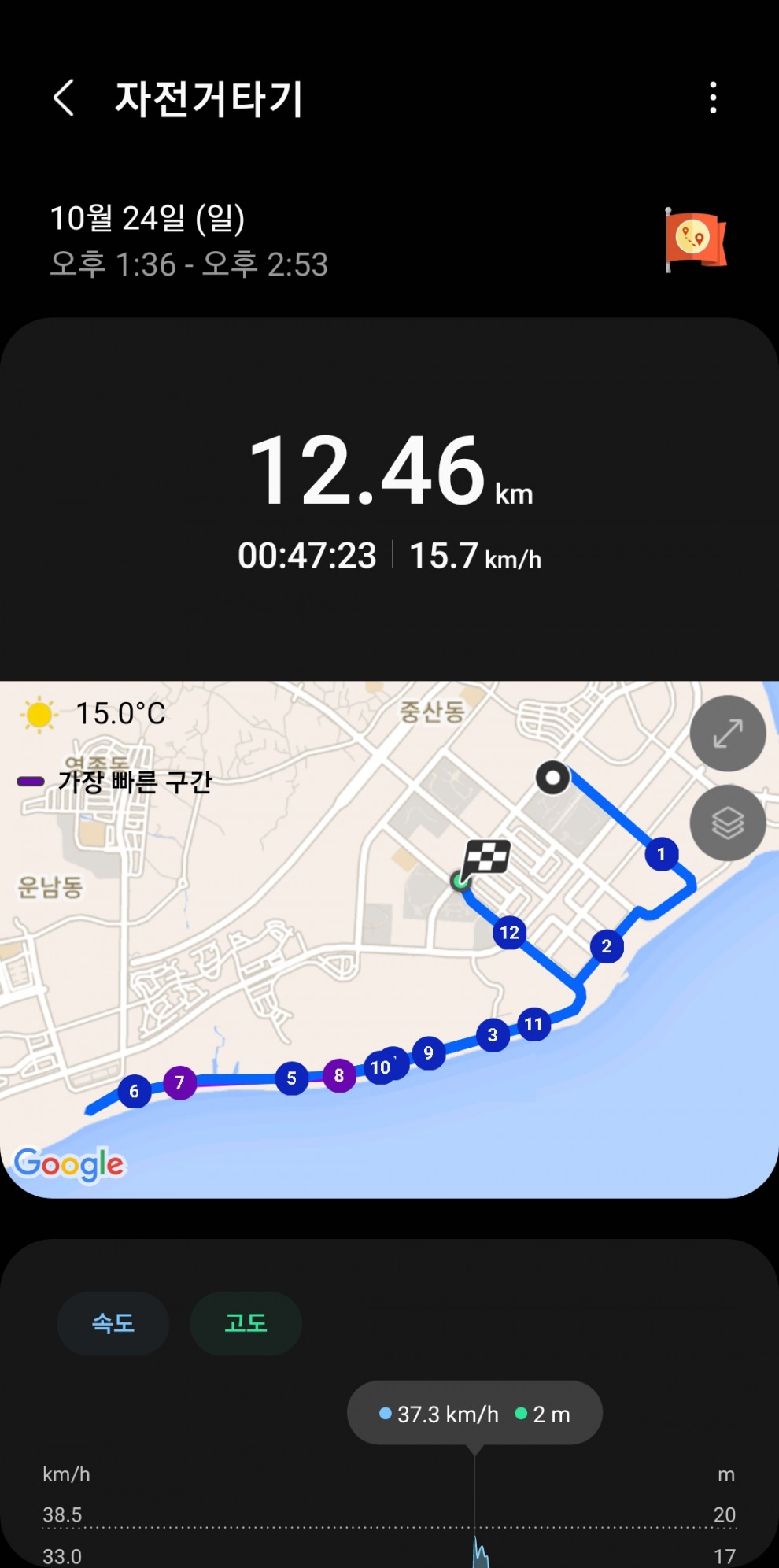Screen dimensions: 779x1568
Task: Toggle the 고도 elevation chip
Action: tap(246, 1323)
